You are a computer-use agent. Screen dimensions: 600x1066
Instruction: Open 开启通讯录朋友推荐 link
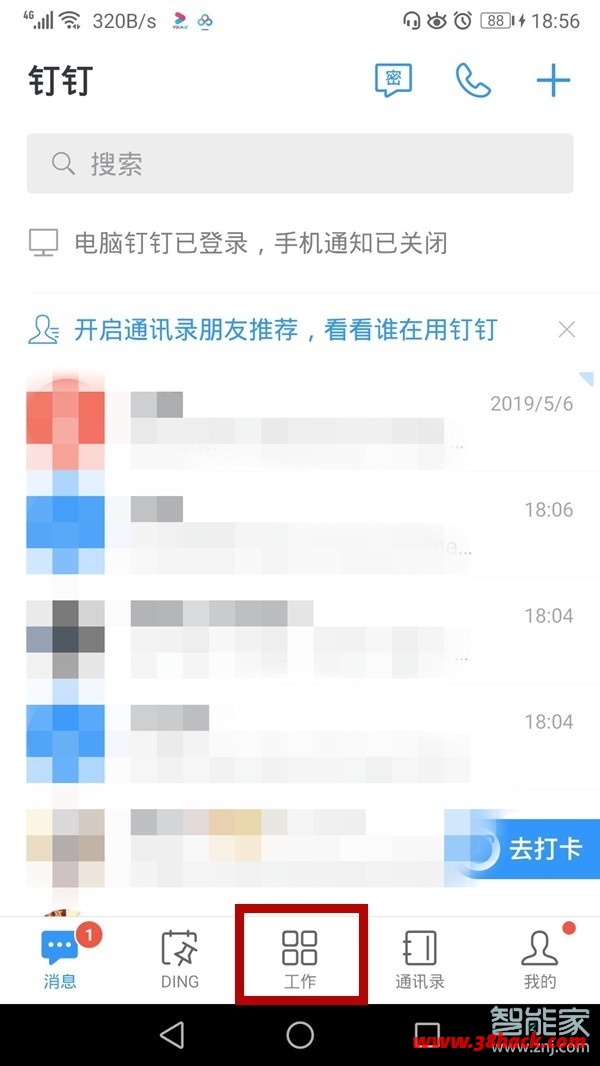click(x=285, y=329)
